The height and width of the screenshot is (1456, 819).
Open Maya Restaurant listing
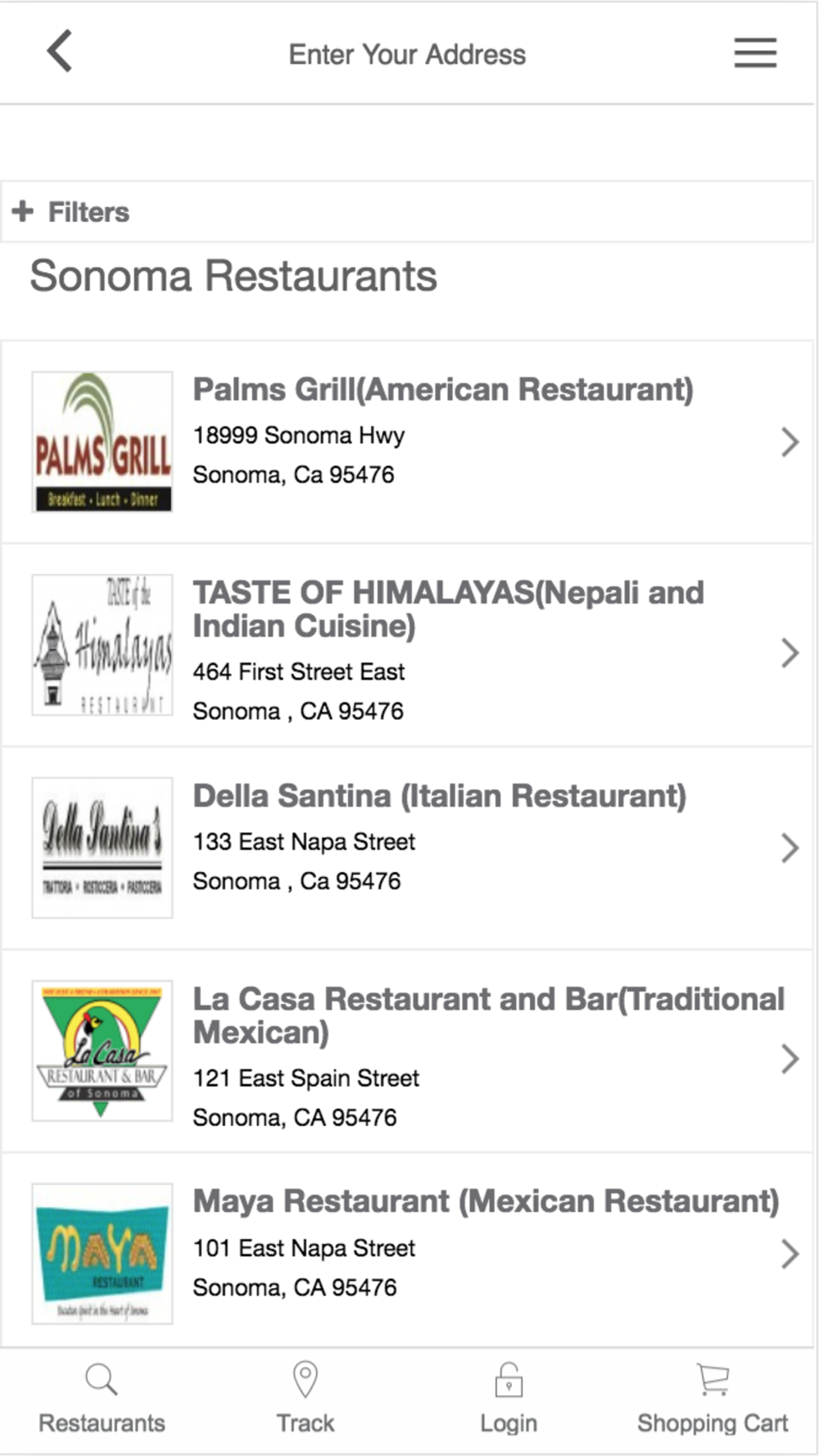pos(407,1251)
